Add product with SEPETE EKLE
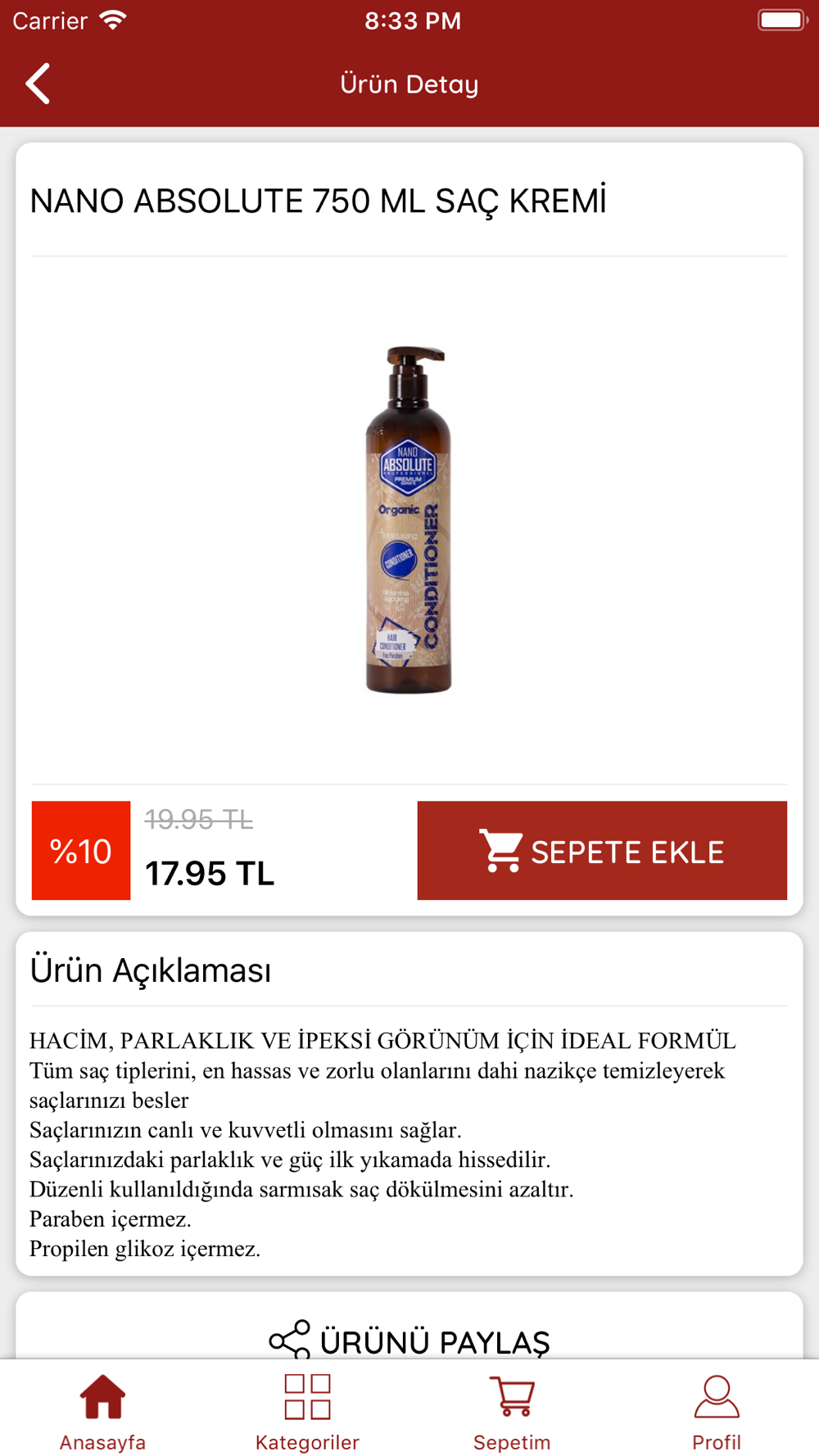 click(601, 851)
